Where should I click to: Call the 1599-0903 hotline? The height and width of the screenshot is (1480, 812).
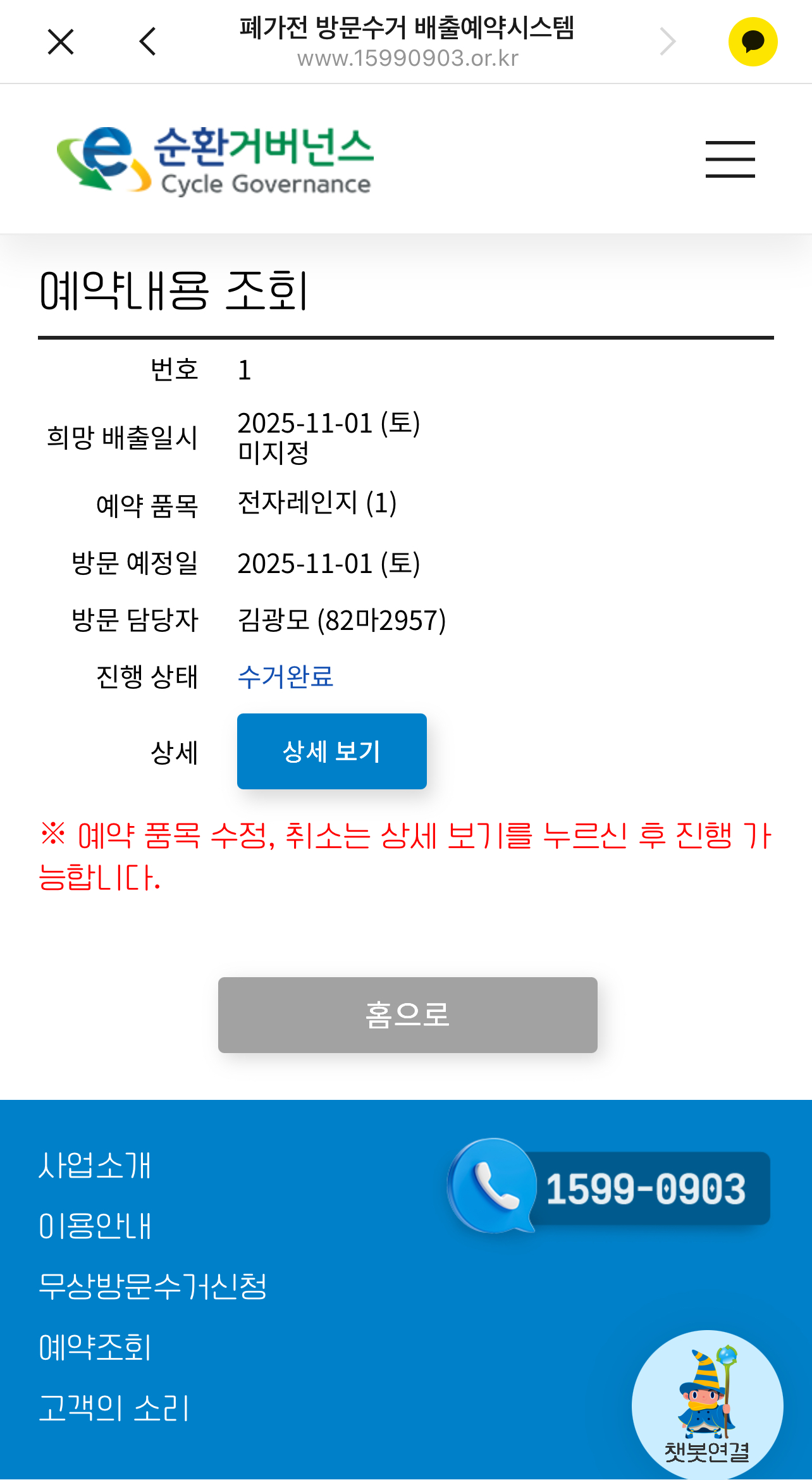610,1188
